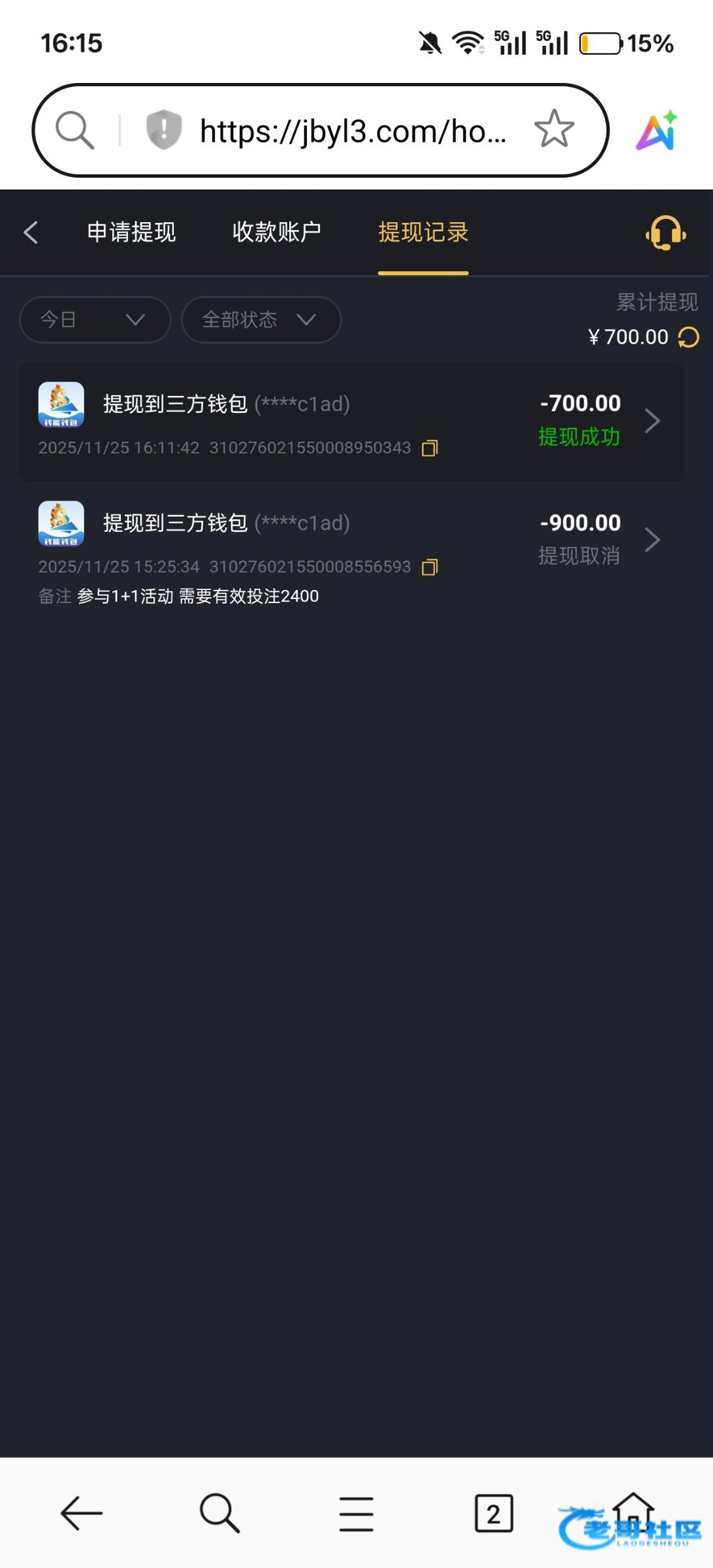Open customer service headset icon
The width and height of the screenshot is (713, 1568).
click(665, 233)
